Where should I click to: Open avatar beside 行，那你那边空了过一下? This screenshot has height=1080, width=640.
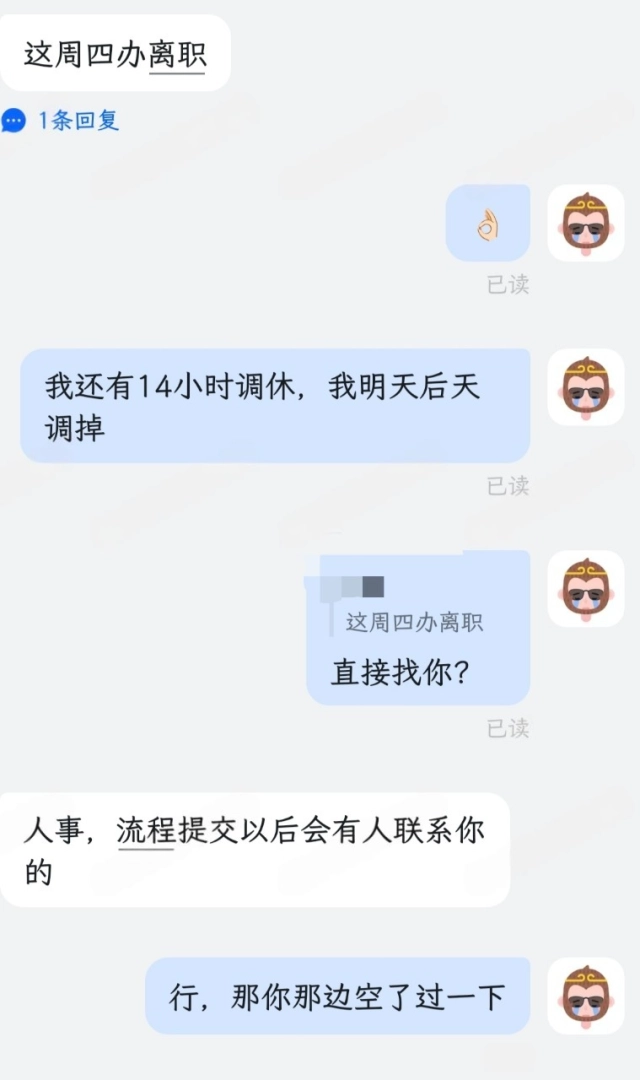click(585, 995)
